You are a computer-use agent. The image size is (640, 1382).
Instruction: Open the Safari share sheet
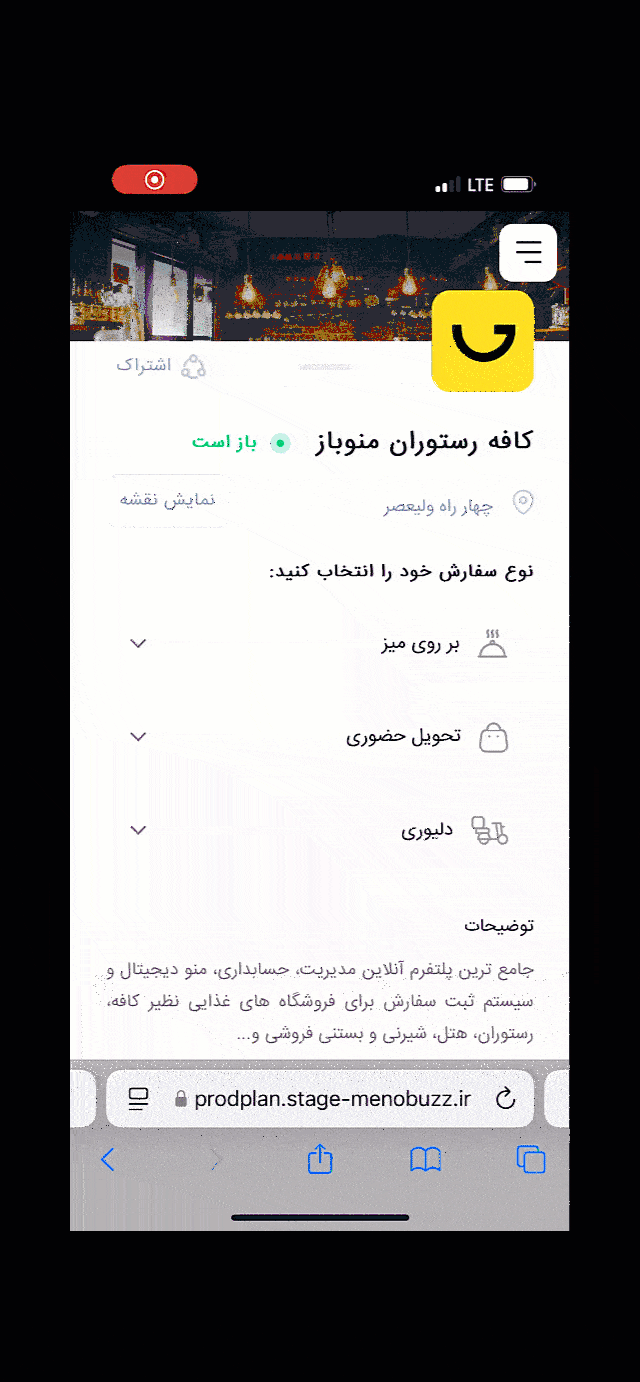coord(320,1159)
